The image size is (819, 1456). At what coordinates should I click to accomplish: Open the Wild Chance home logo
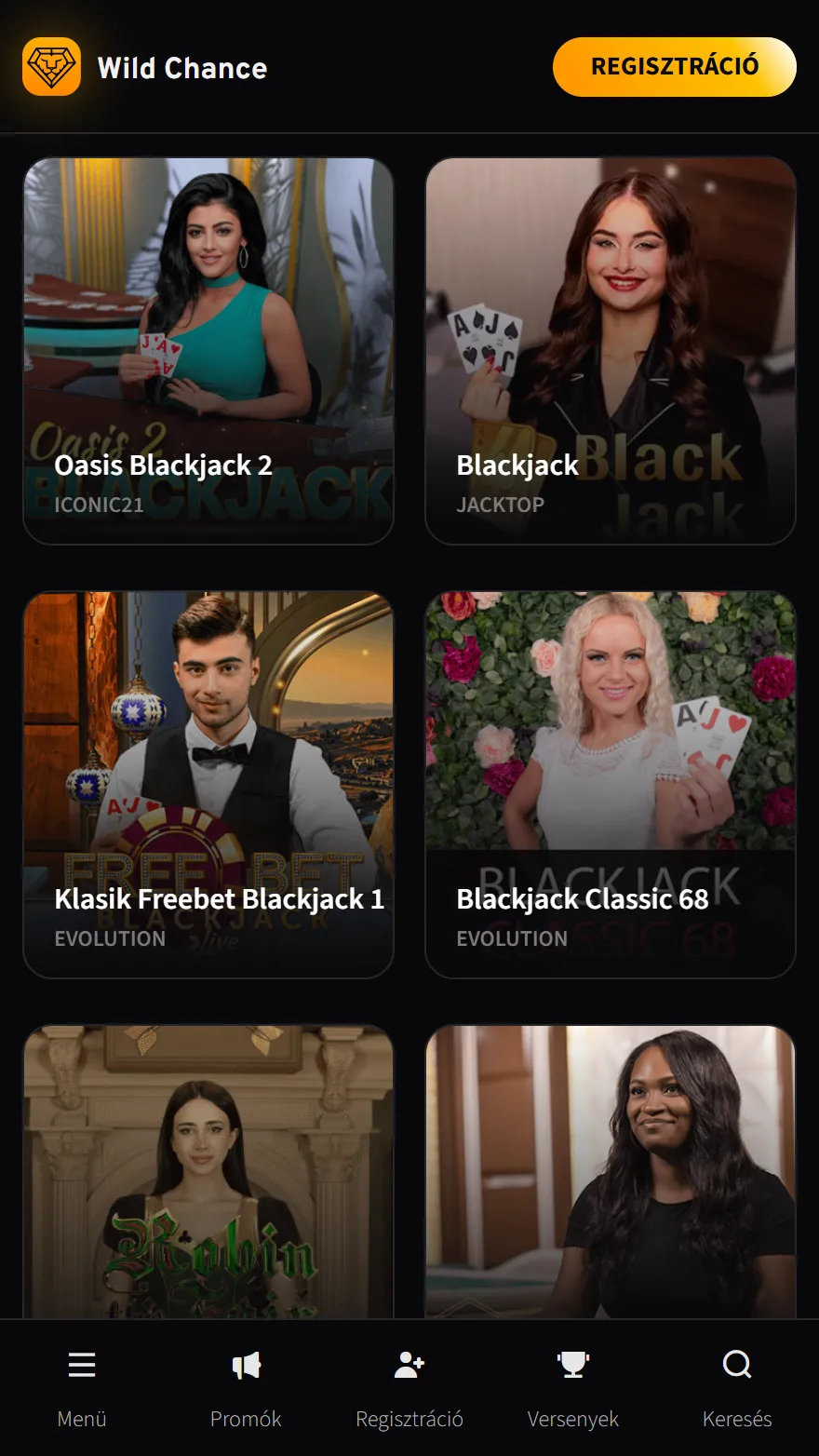tap(145, 67)
